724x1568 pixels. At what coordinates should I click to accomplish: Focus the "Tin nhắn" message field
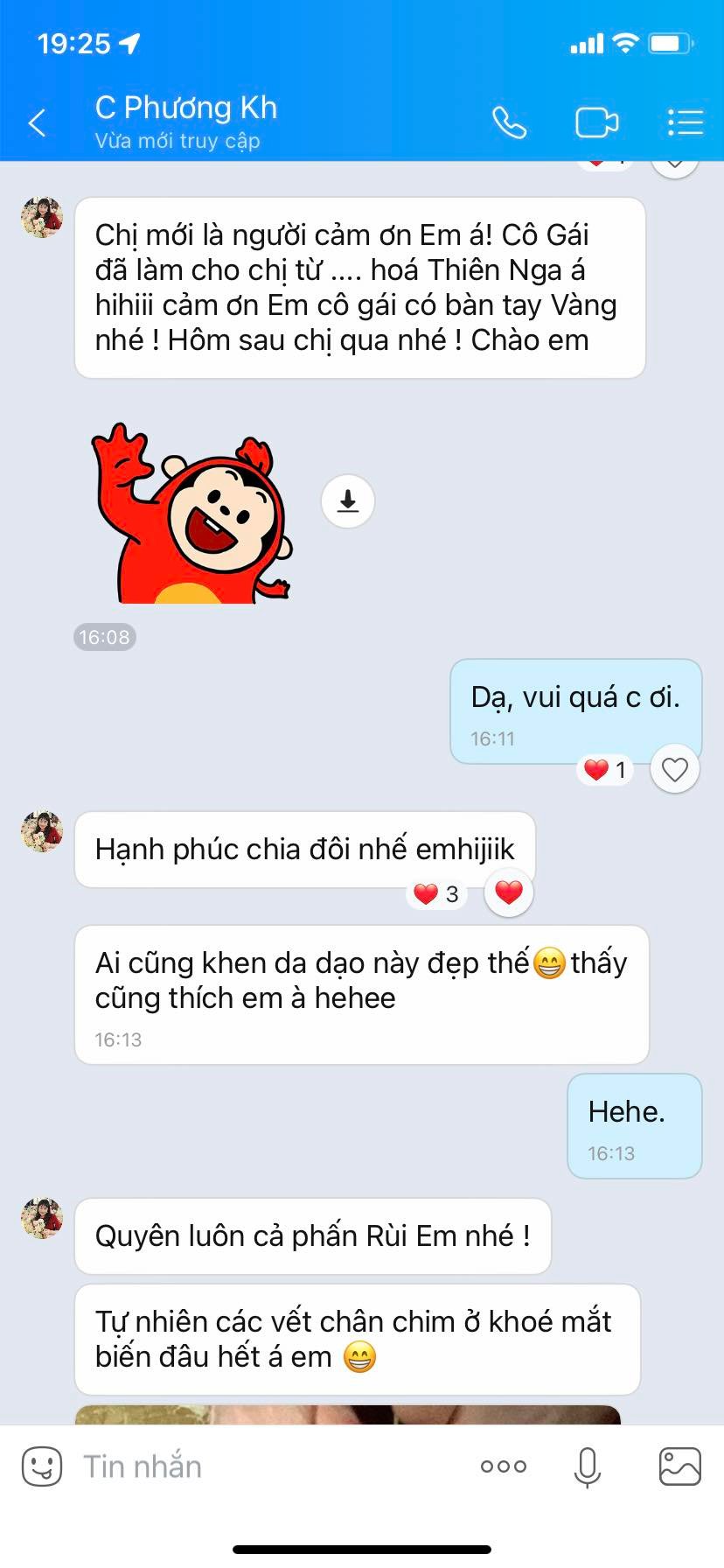click(x=262, y=1466)
